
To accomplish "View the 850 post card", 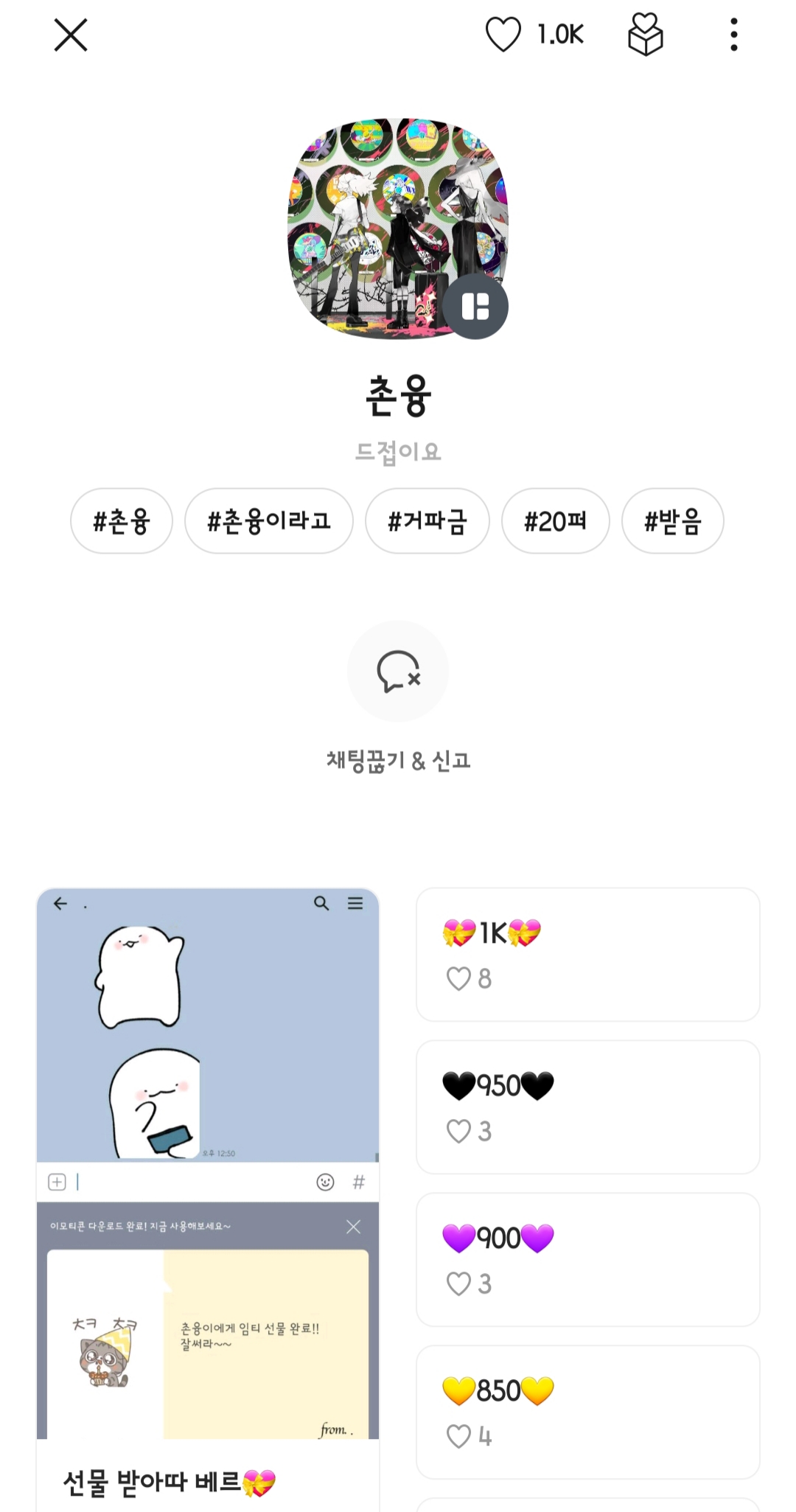I will 587,1412.
